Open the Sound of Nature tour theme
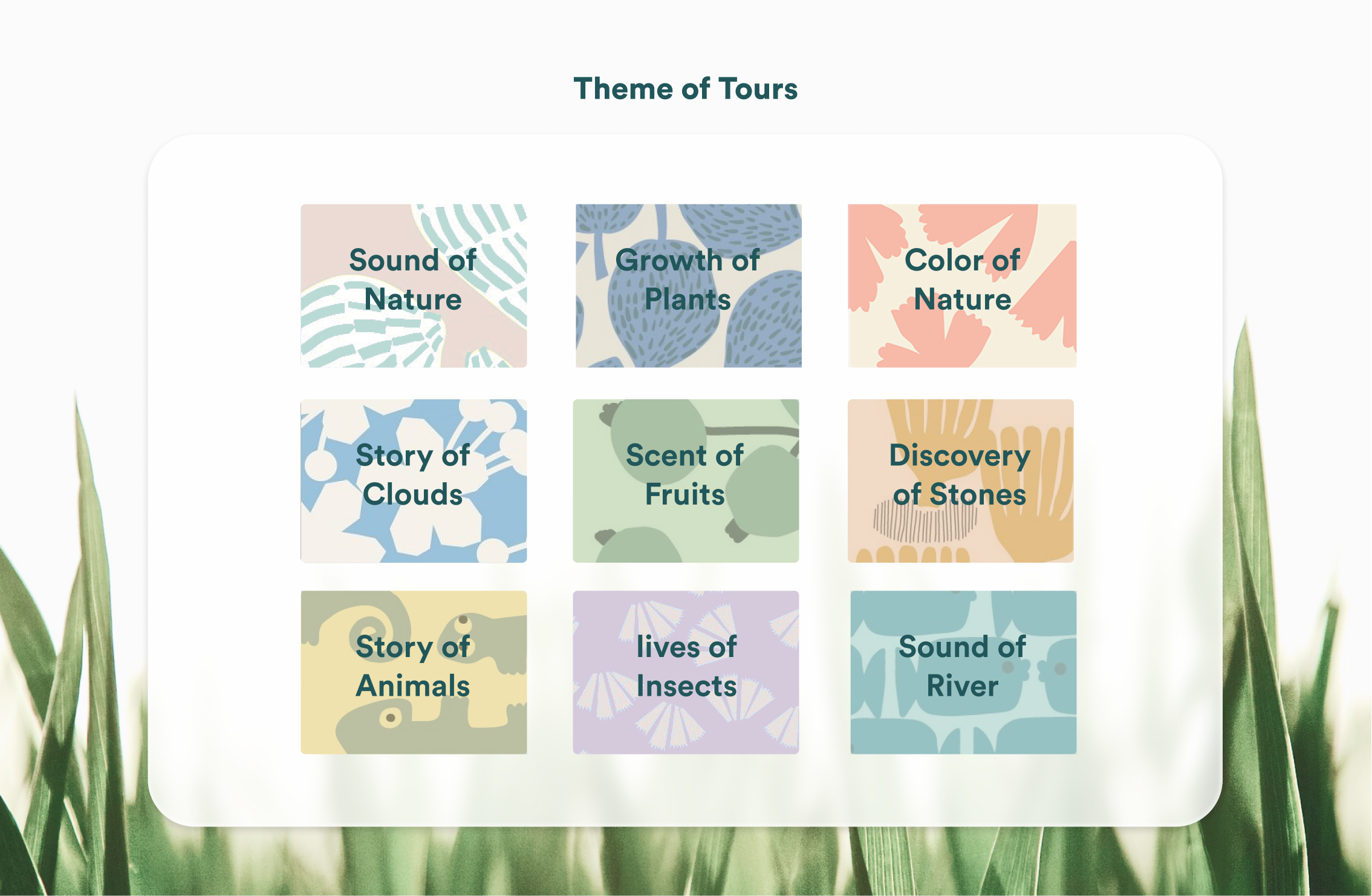Screen dimensions: 1372x896 coord(414,286)
